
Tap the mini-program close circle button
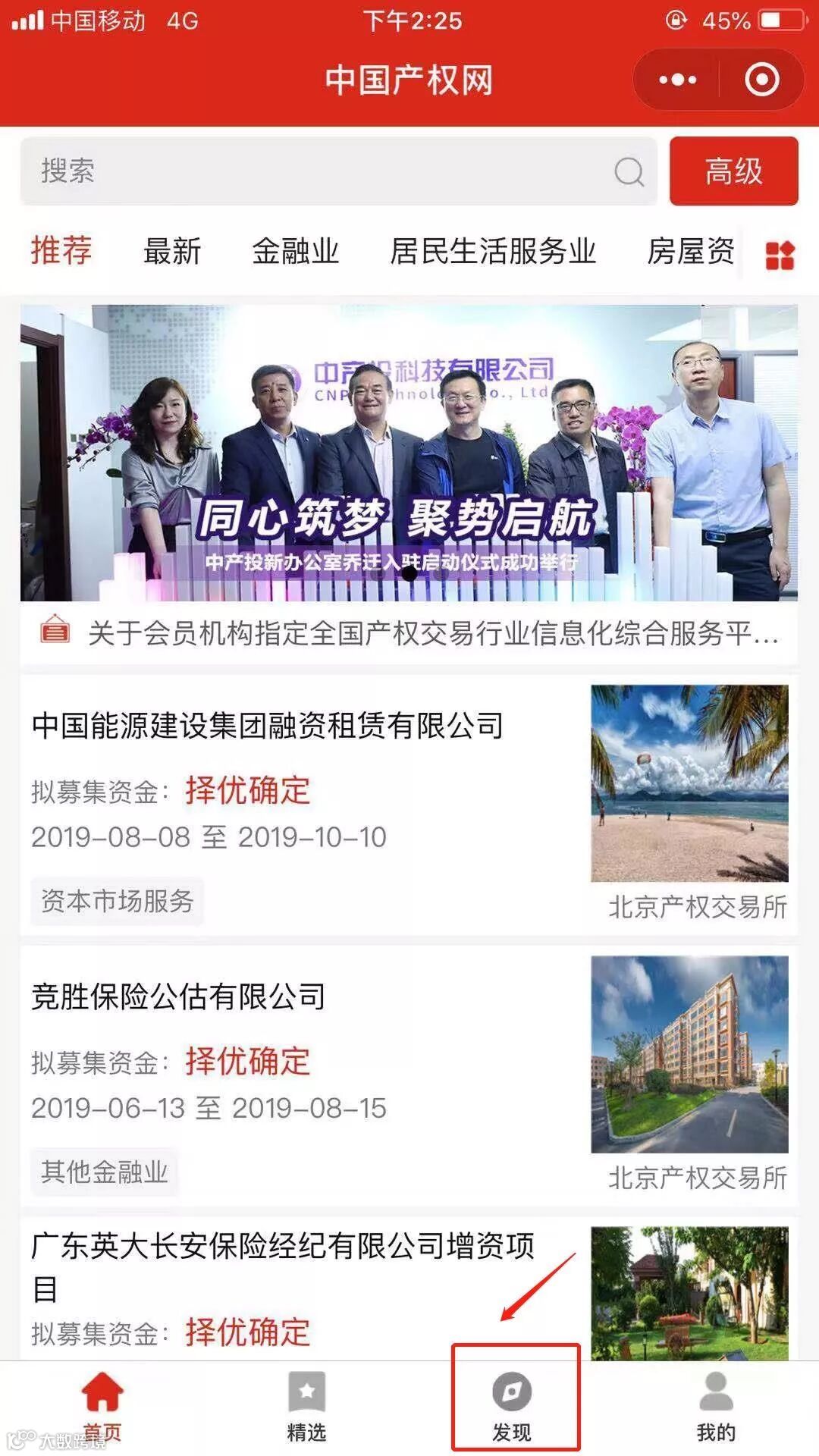(761, 79)
